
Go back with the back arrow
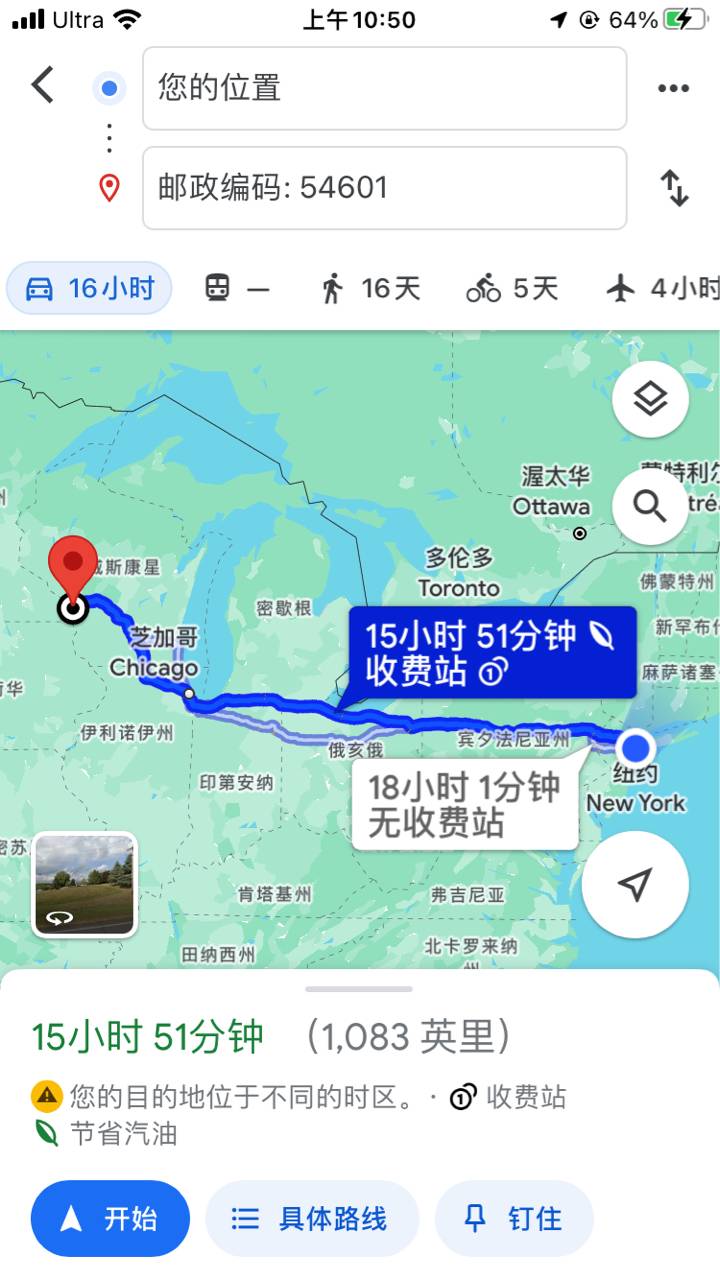pos(42,86)
